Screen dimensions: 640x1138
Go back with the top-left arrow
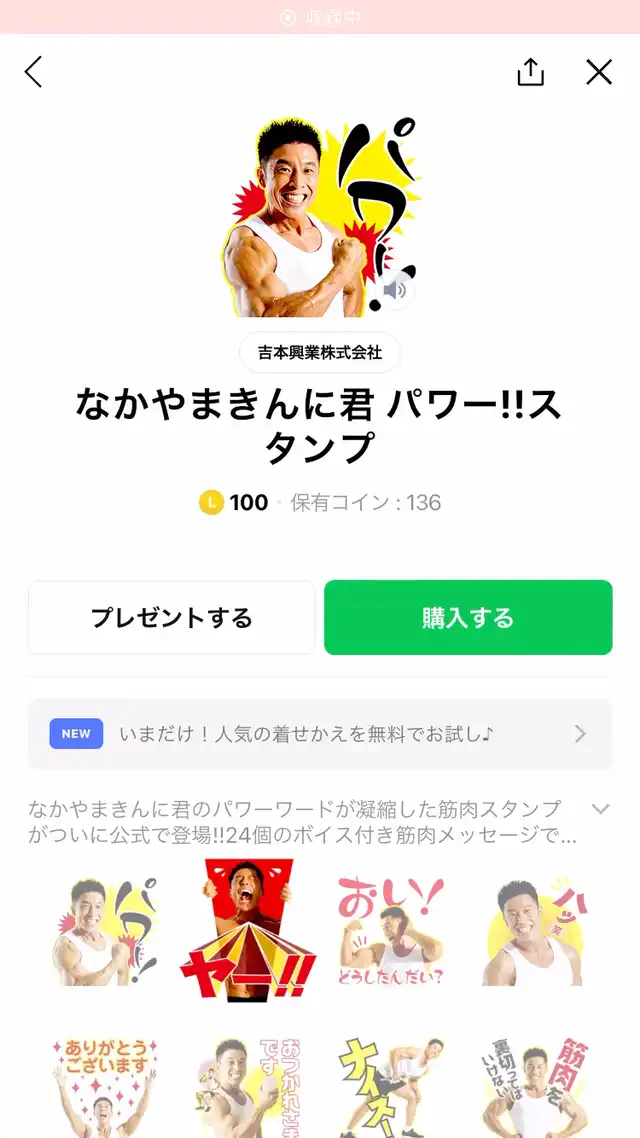coord(33,72)
